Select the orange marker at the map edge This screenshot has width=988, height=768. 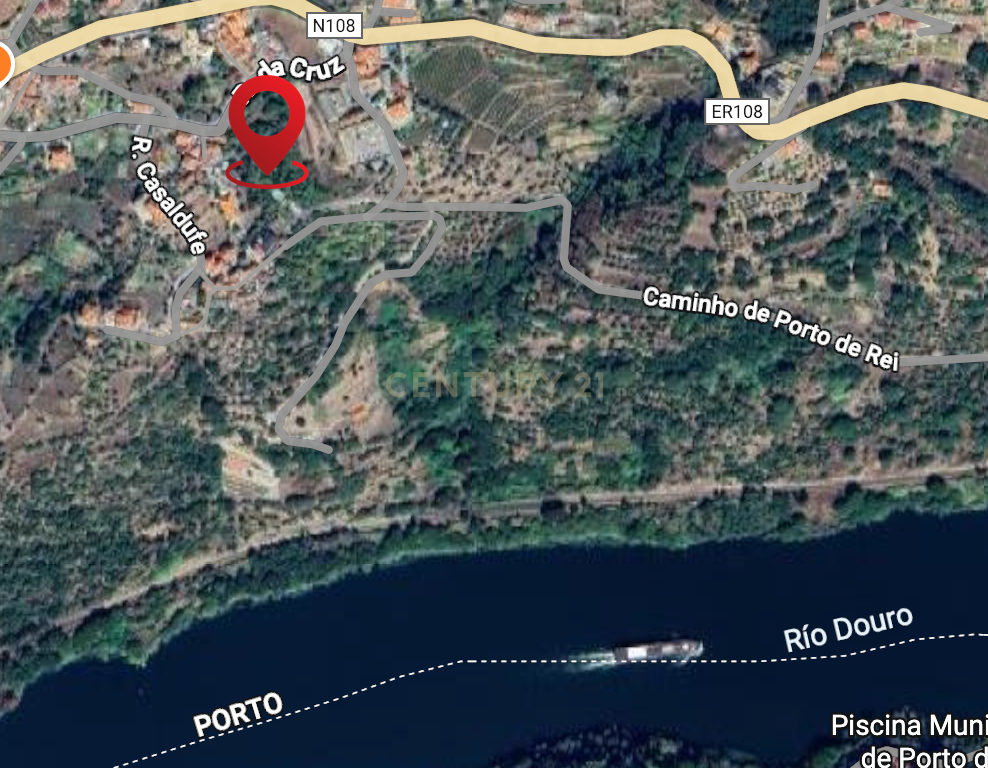pyautogui.click(x=3, y=64)
